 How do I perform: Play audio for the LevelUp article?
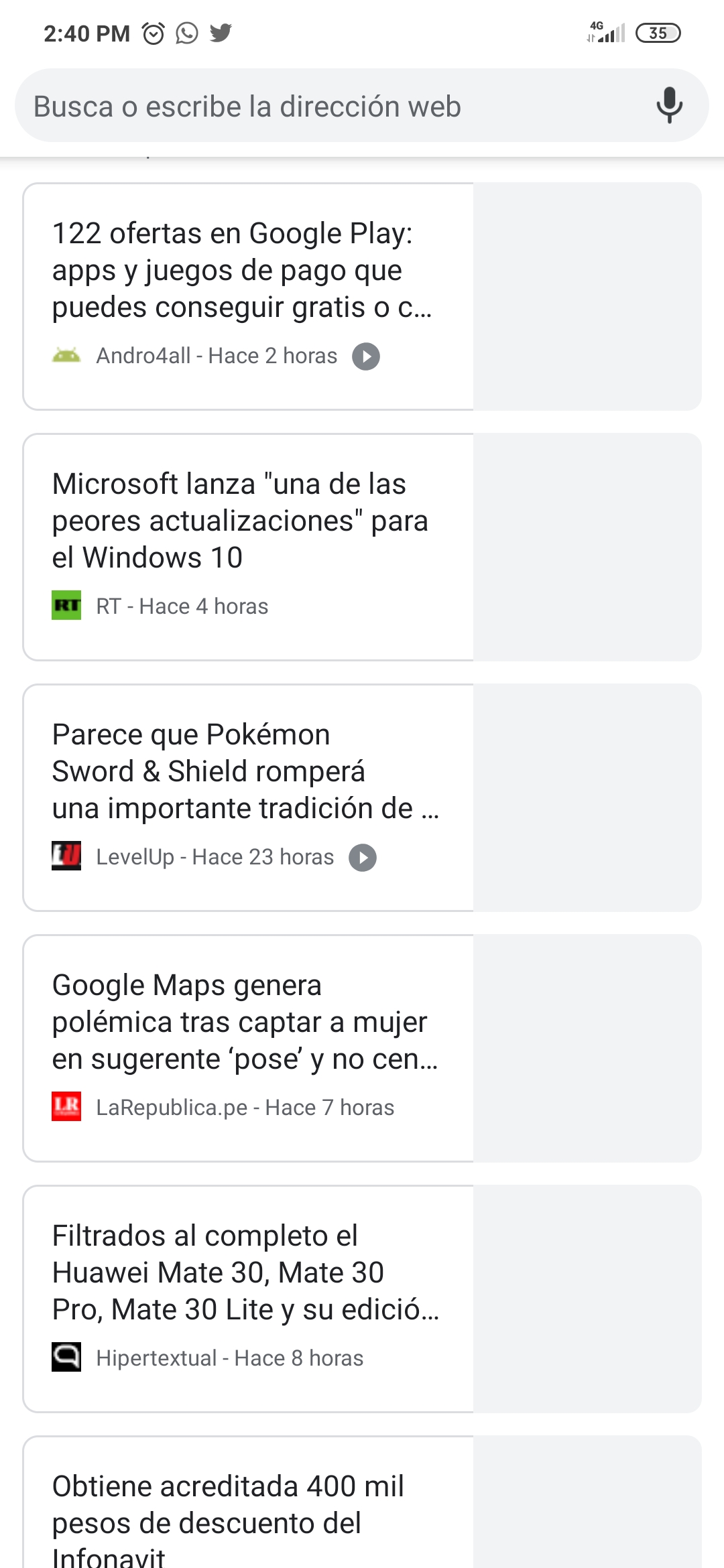coord(363,858)
